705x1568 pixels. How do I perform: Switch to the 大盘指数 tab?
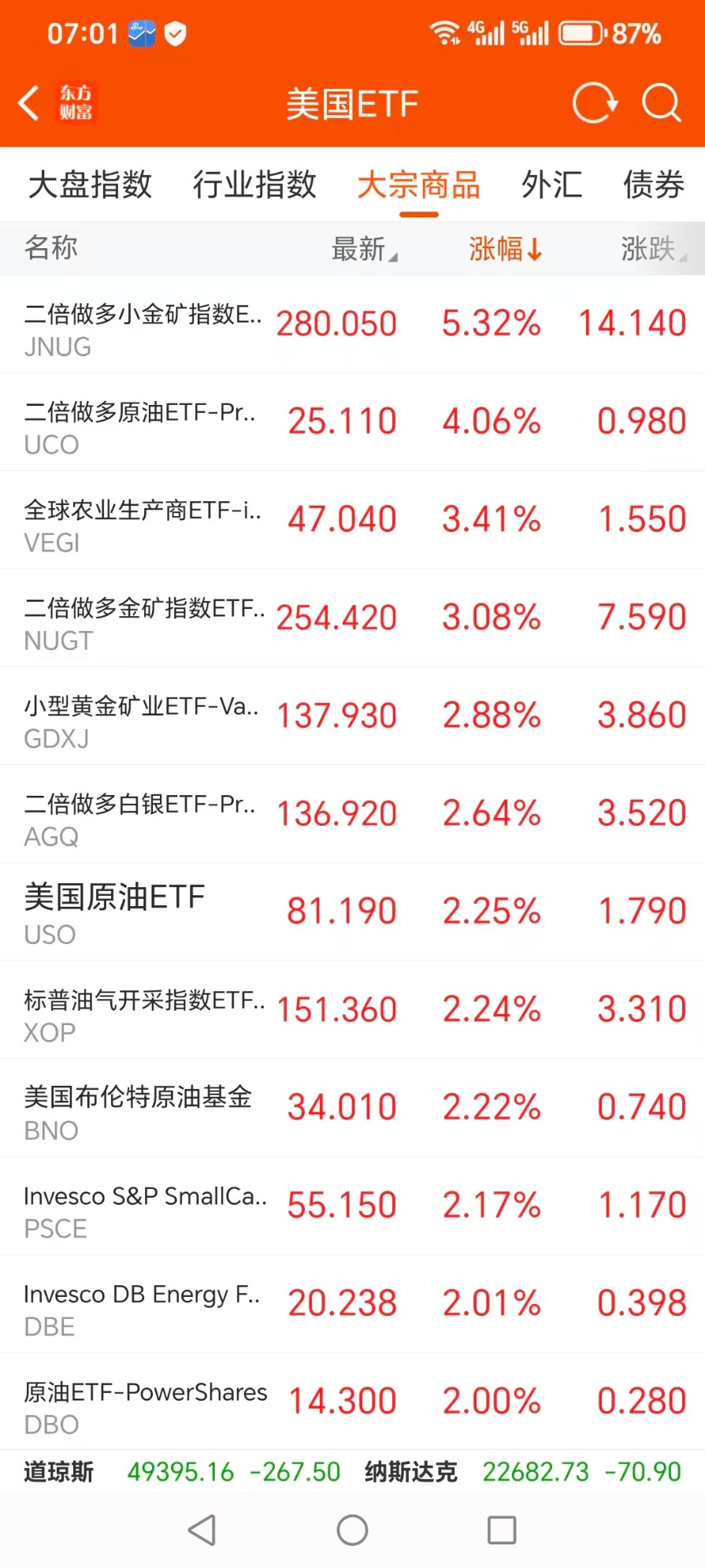[x=90, y=185]
